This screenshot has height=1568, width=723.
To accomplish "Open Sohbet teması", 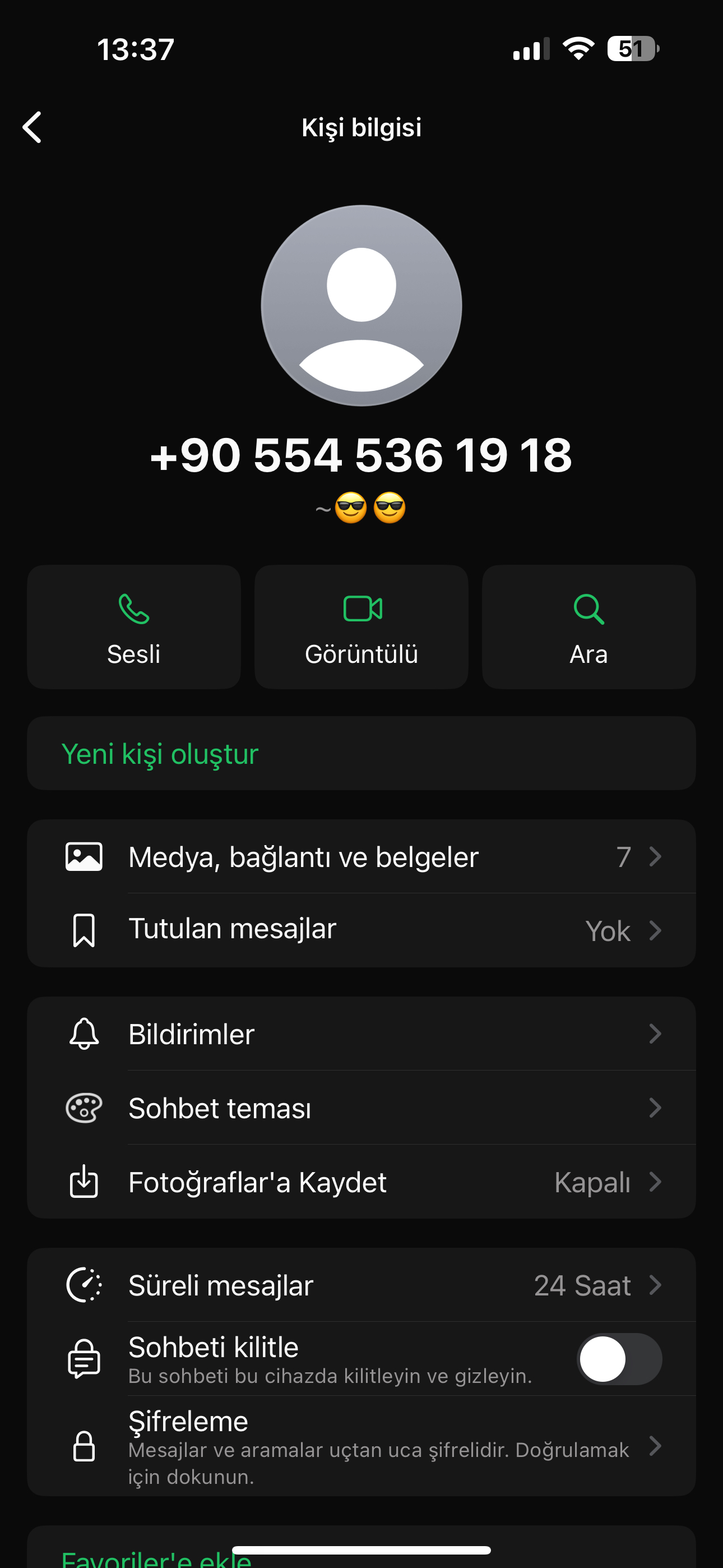I will [361, 1108].
